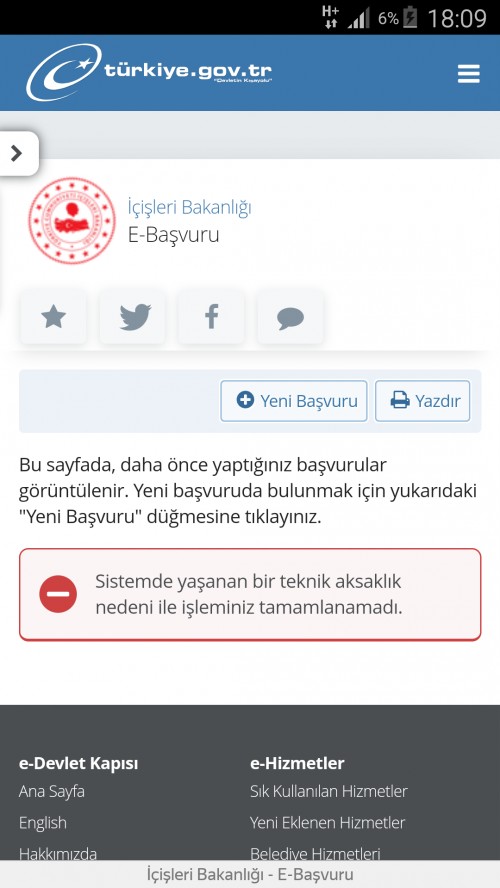
Task: Add service to favorites with star
Action: pyautogui.click(x=54, y=317)
